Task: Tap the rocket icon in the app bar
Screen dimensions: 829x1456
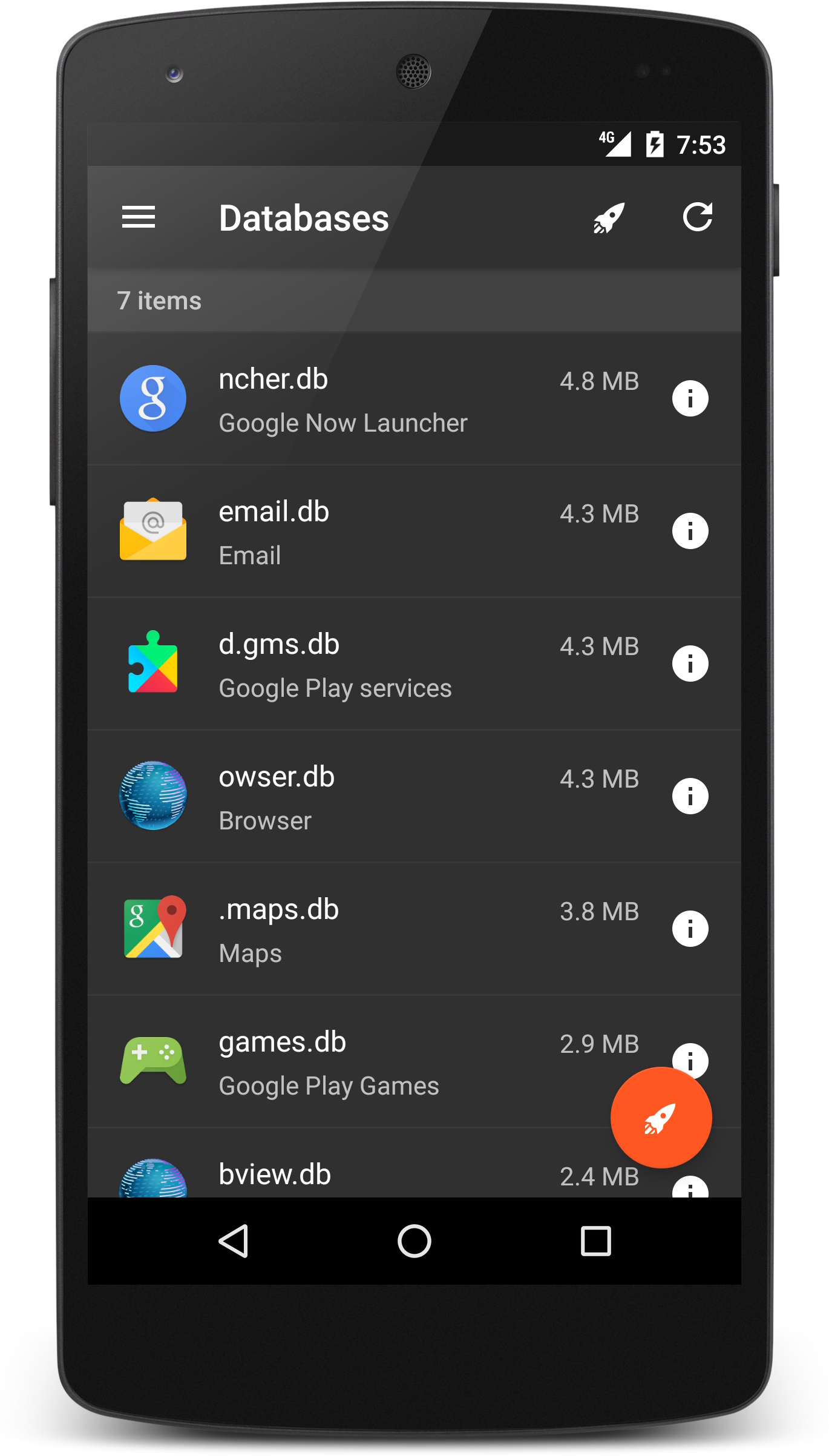Action: pos(609,217)
